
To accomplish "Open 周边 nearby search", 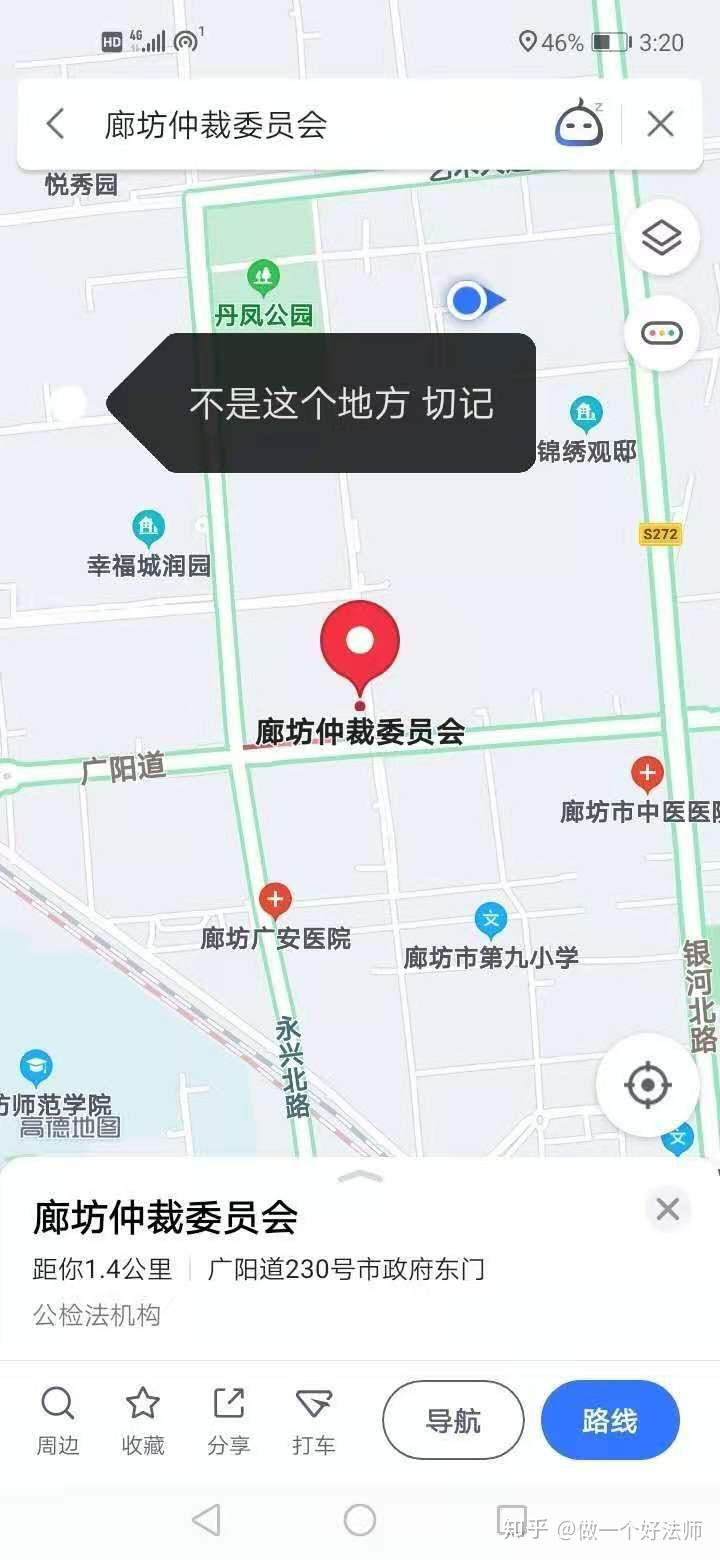I will point(58,1421).
